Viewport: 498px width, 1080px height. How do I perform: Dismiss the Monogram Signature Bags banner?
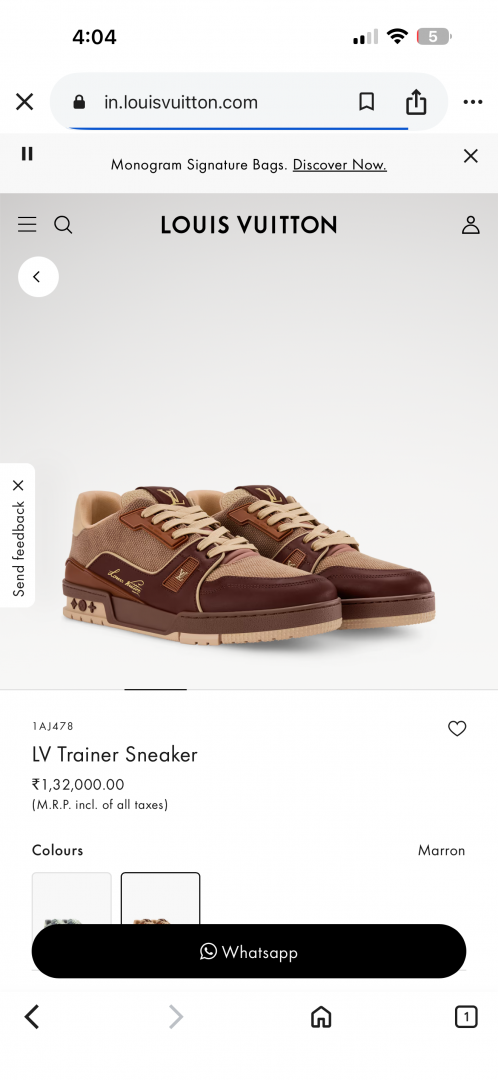click(470, 156)
